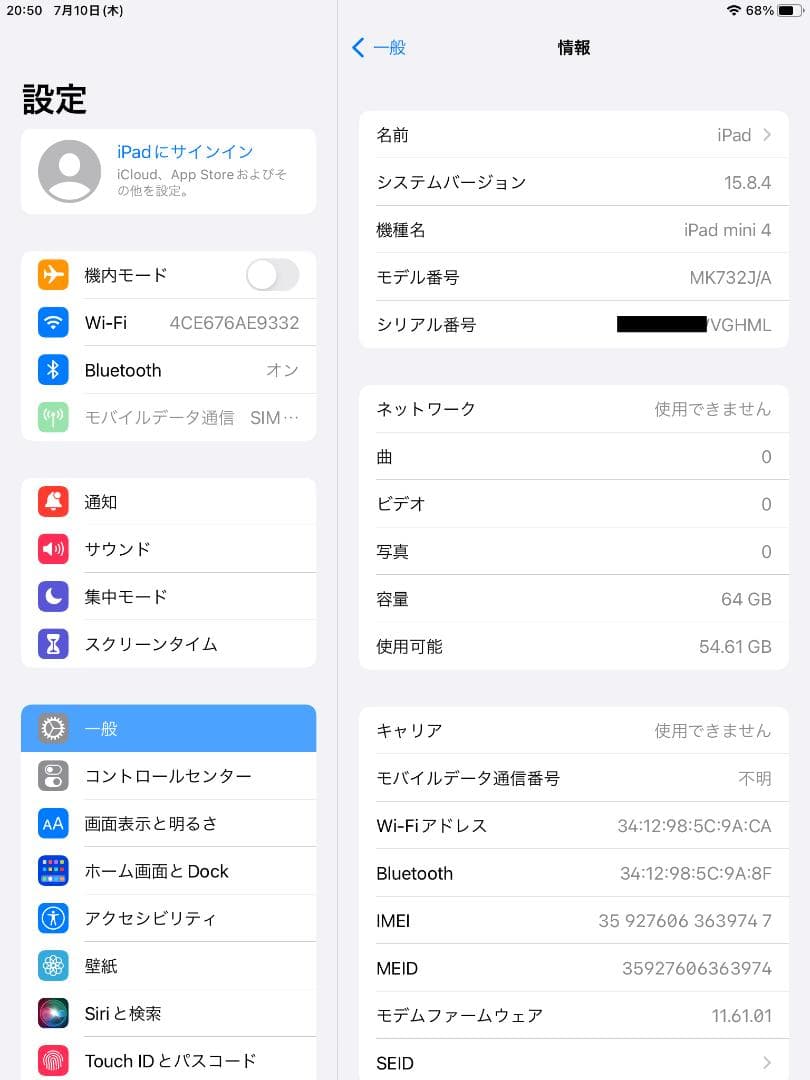Open 通知 settings
The width and height of the screenshot is (810, 1080).
(x=168, y=502)
